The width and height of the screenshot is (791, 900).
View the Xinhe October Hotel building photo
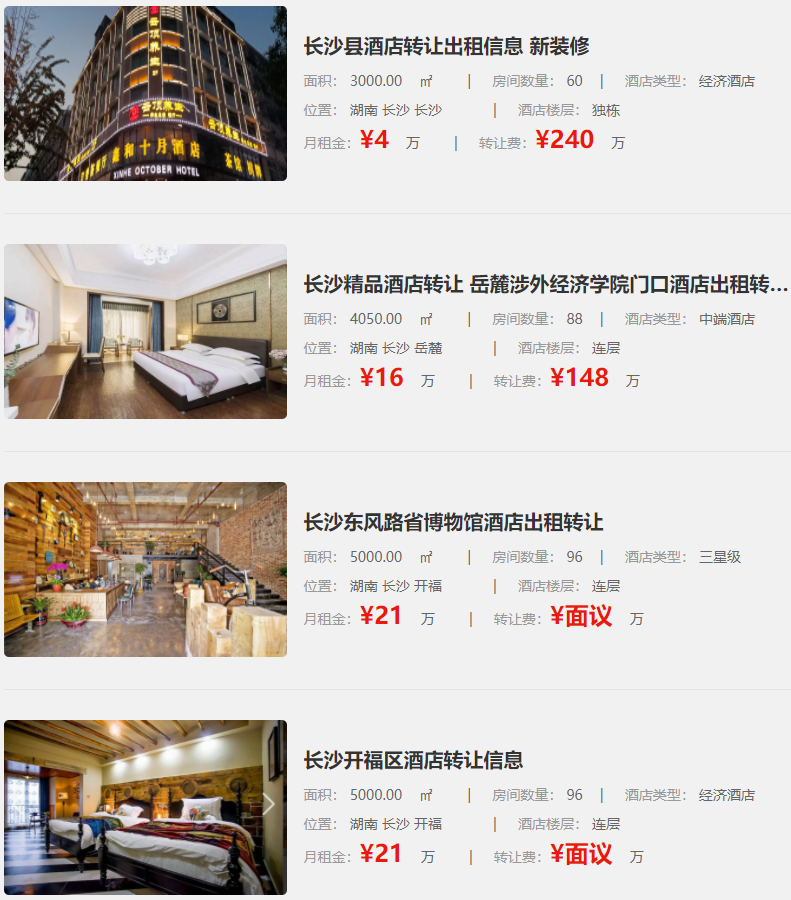tap(145, 93)
